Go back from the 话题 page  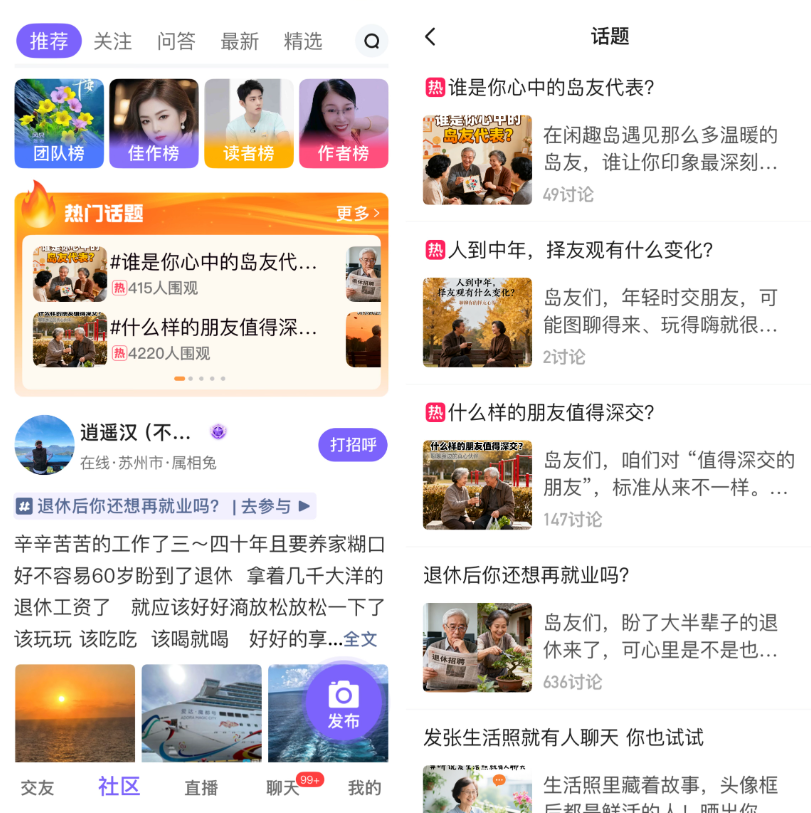[430, 37]
